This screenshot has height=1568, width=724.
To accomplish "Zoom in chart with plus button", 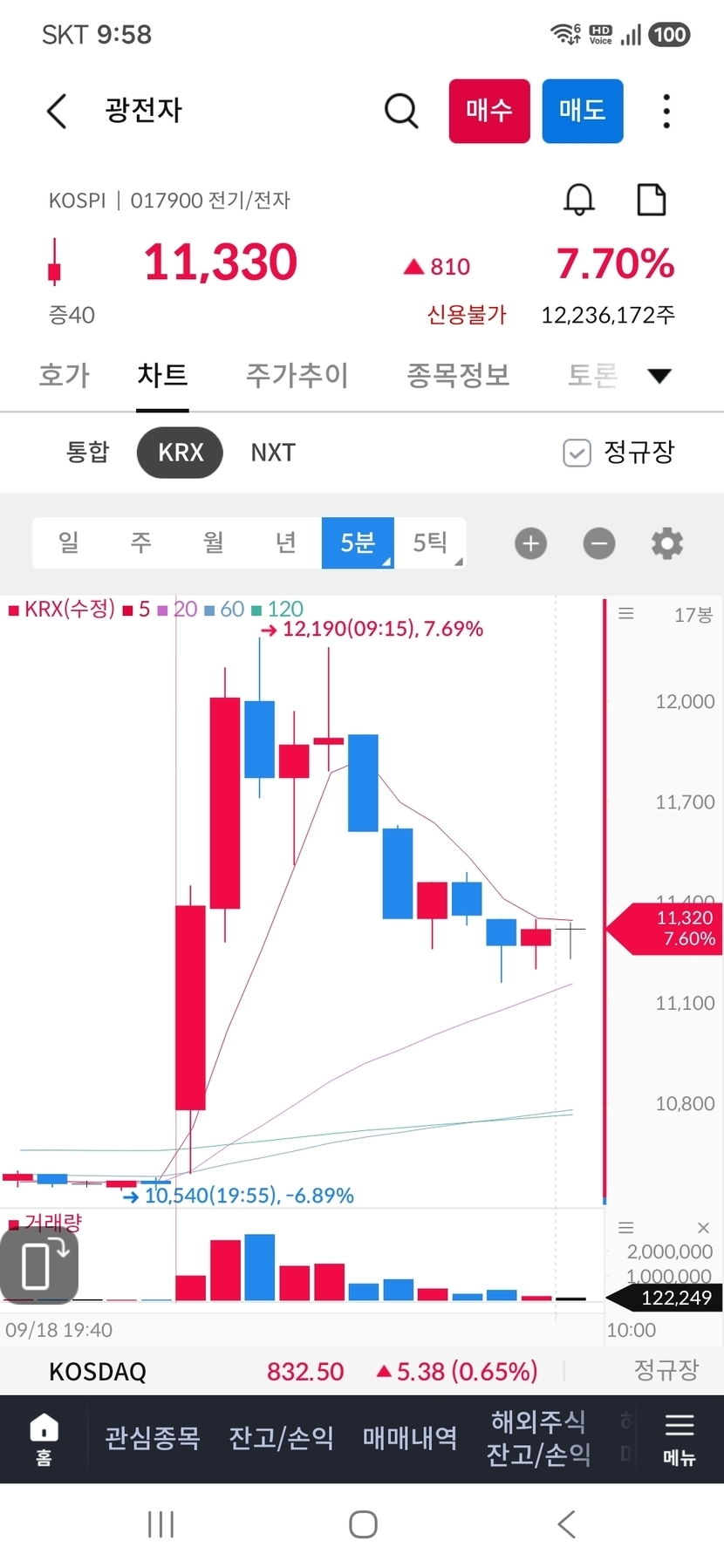I will (x=530, y=543).
